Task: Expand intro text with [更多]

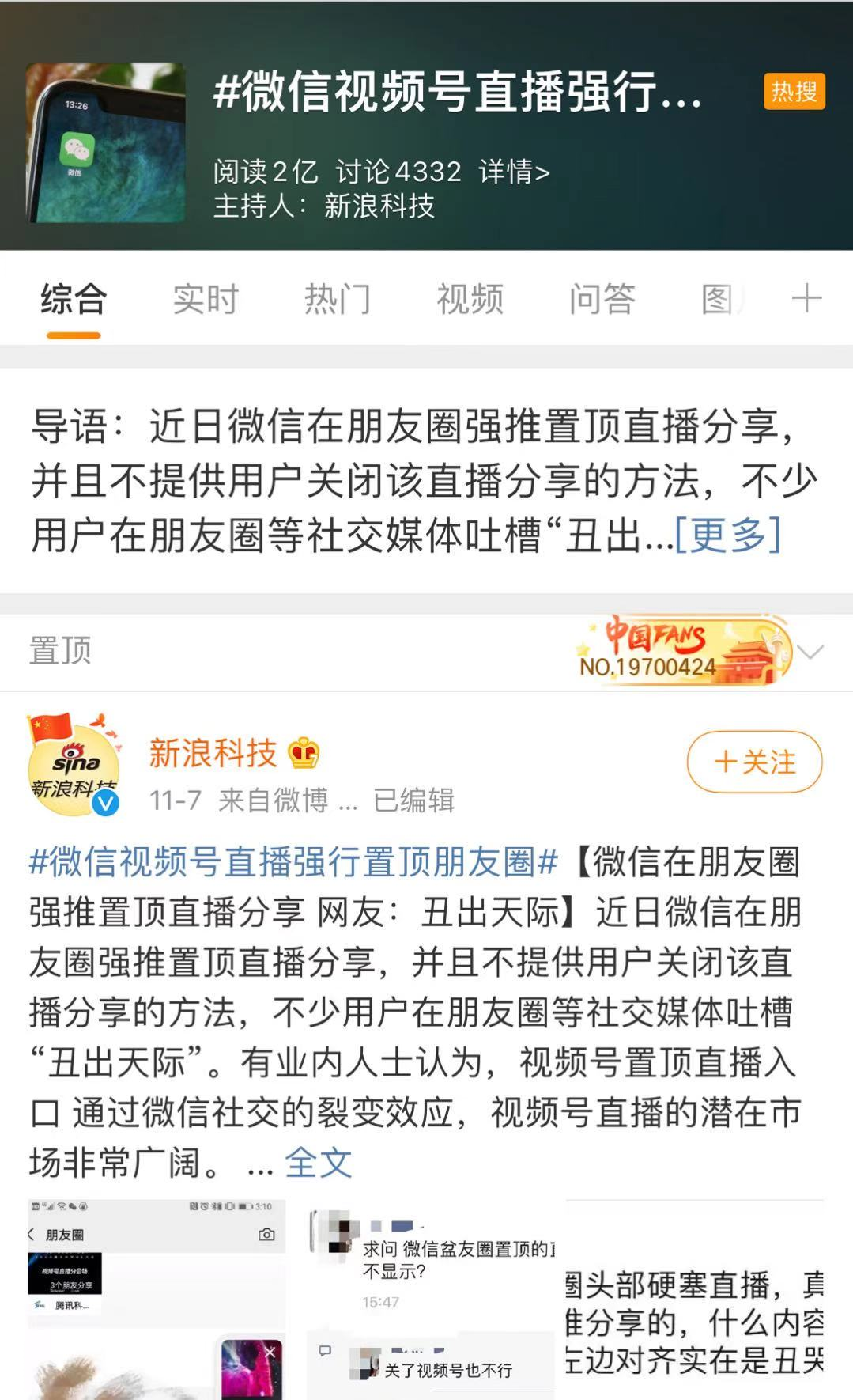Action: click(x=727, y=535)
